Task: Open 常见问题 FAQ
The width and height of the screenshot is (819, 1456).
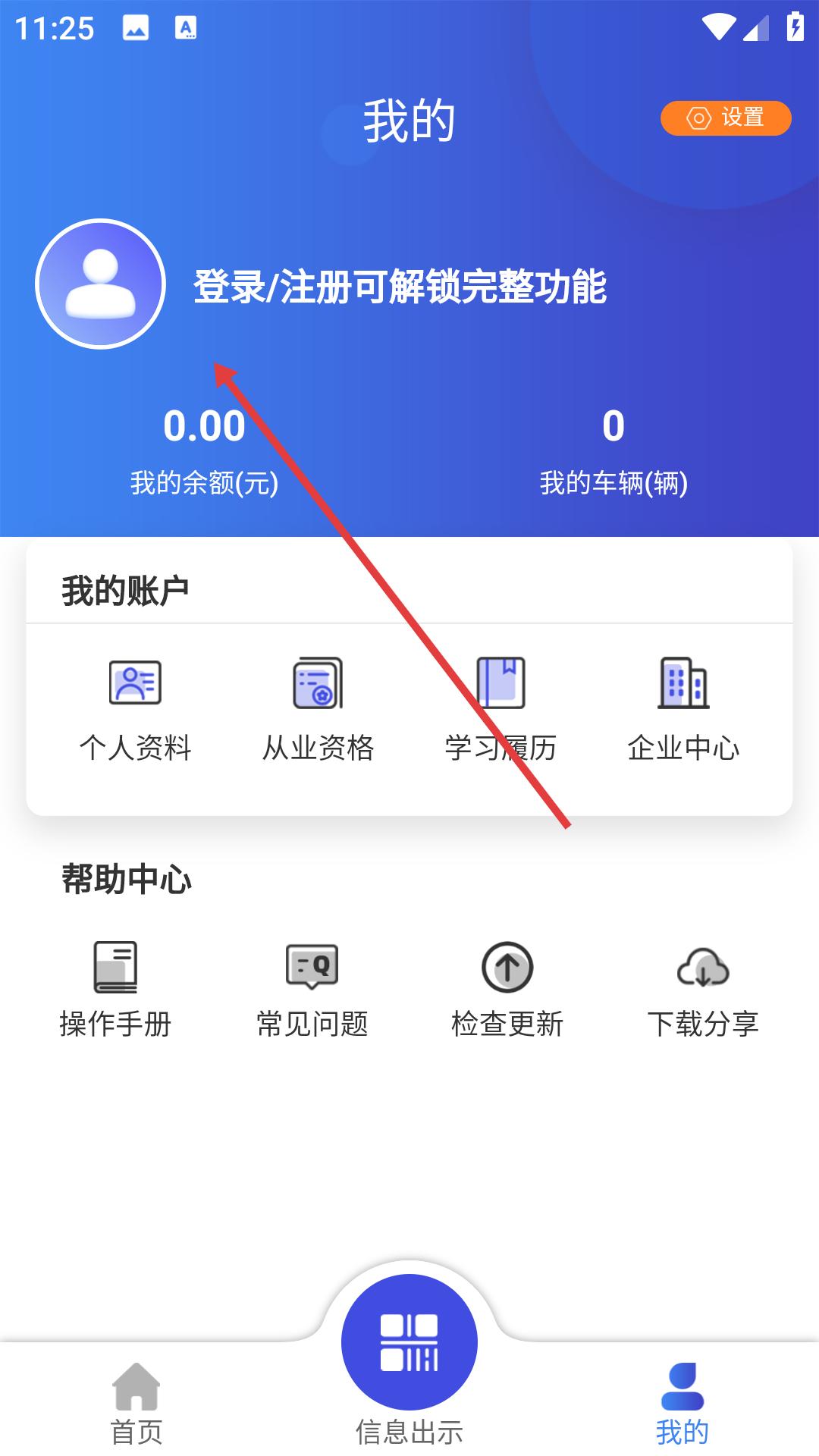Action: [312, 990]
